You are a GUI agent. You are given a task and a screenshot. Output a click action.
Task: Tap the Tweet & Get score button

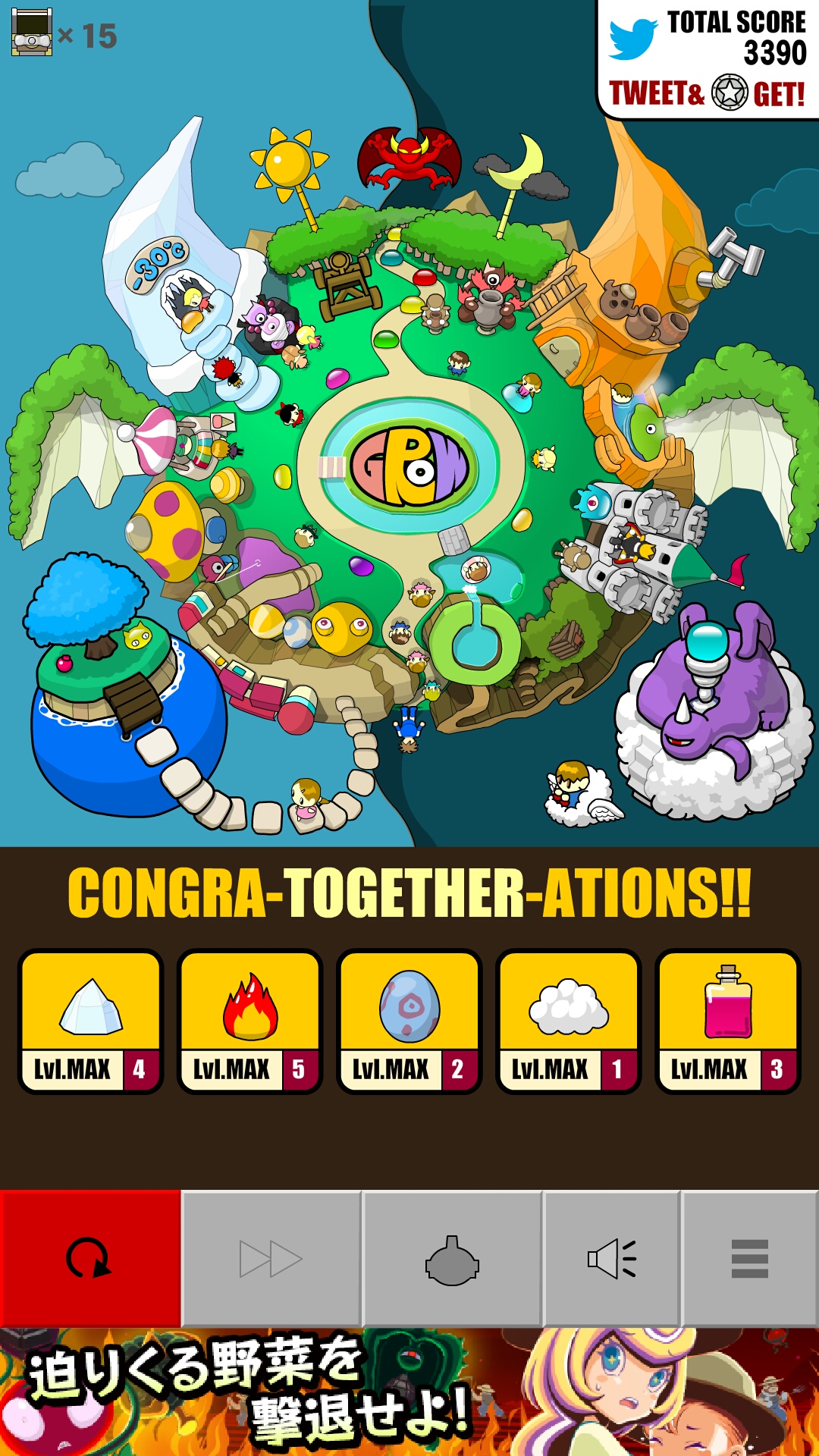coord(707,61)
